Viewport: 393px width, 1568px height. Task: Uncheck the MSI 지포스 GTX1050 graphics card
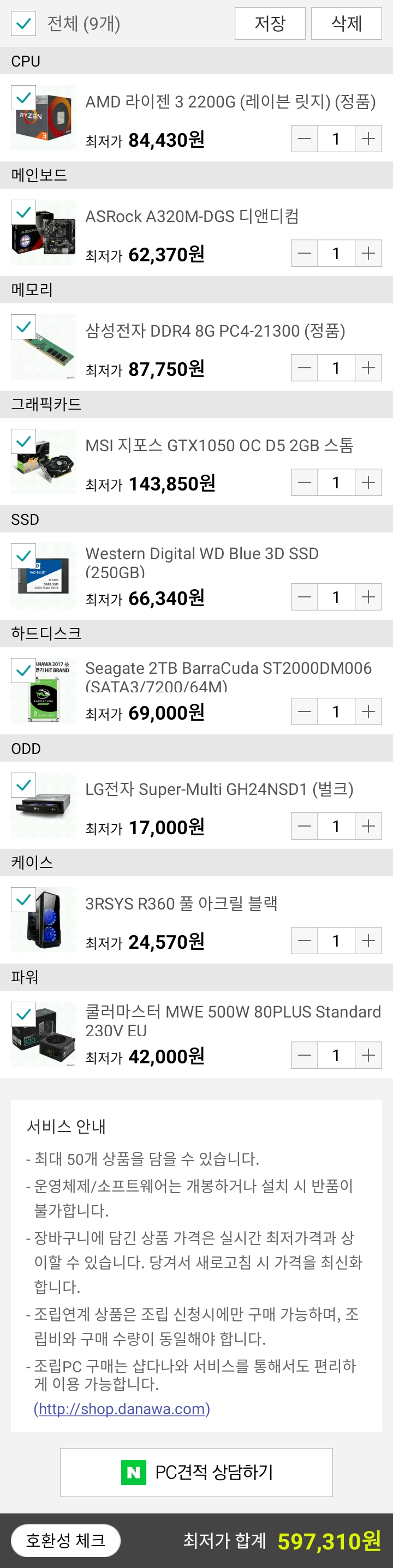pos(24,441)
